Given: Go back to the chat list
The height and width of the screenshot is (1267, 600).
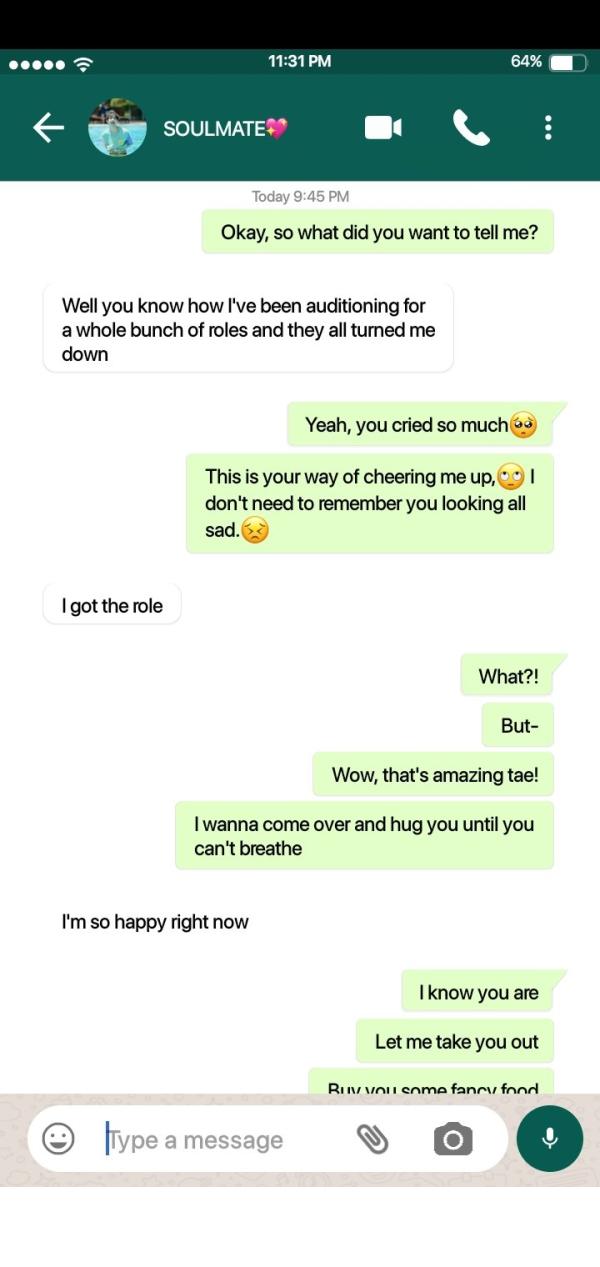Looking at the screenshot, I should coord(48,127).
